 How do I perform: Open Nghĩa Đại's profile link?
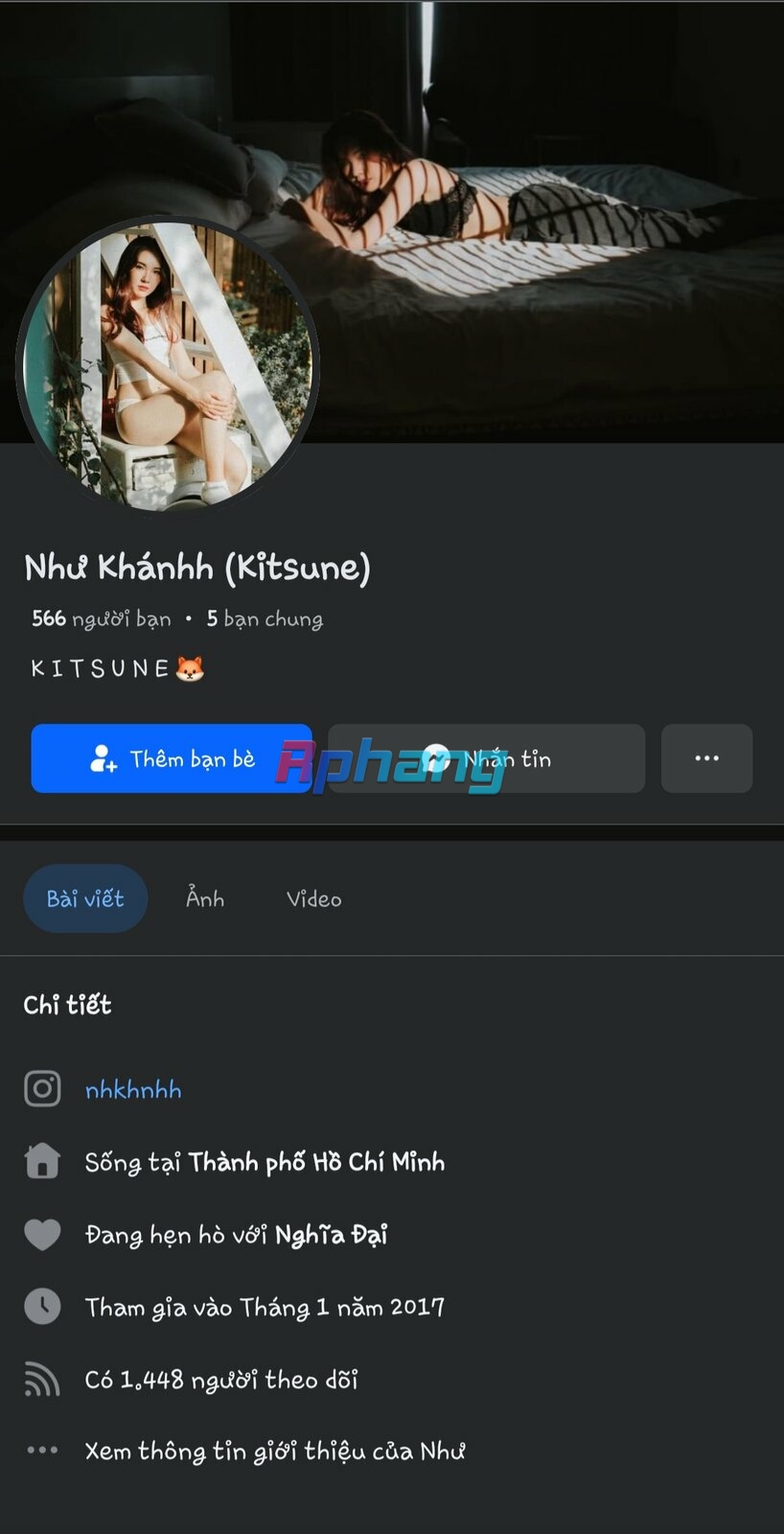pyautogui.click(x=331, y=1235)
